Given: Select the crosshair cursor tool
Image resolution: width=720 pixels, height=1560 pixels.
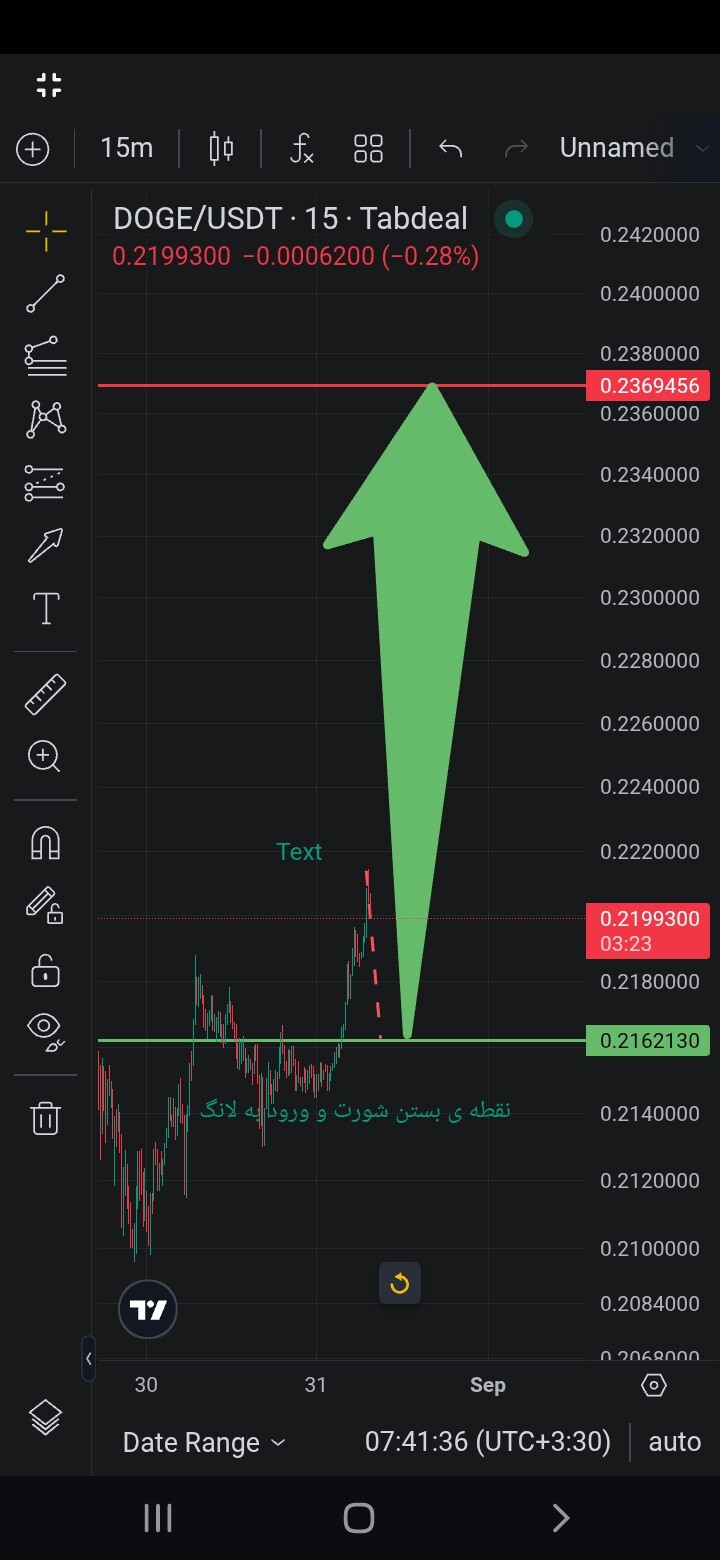Looking at the screenshot, I should (x=46, y=232).
